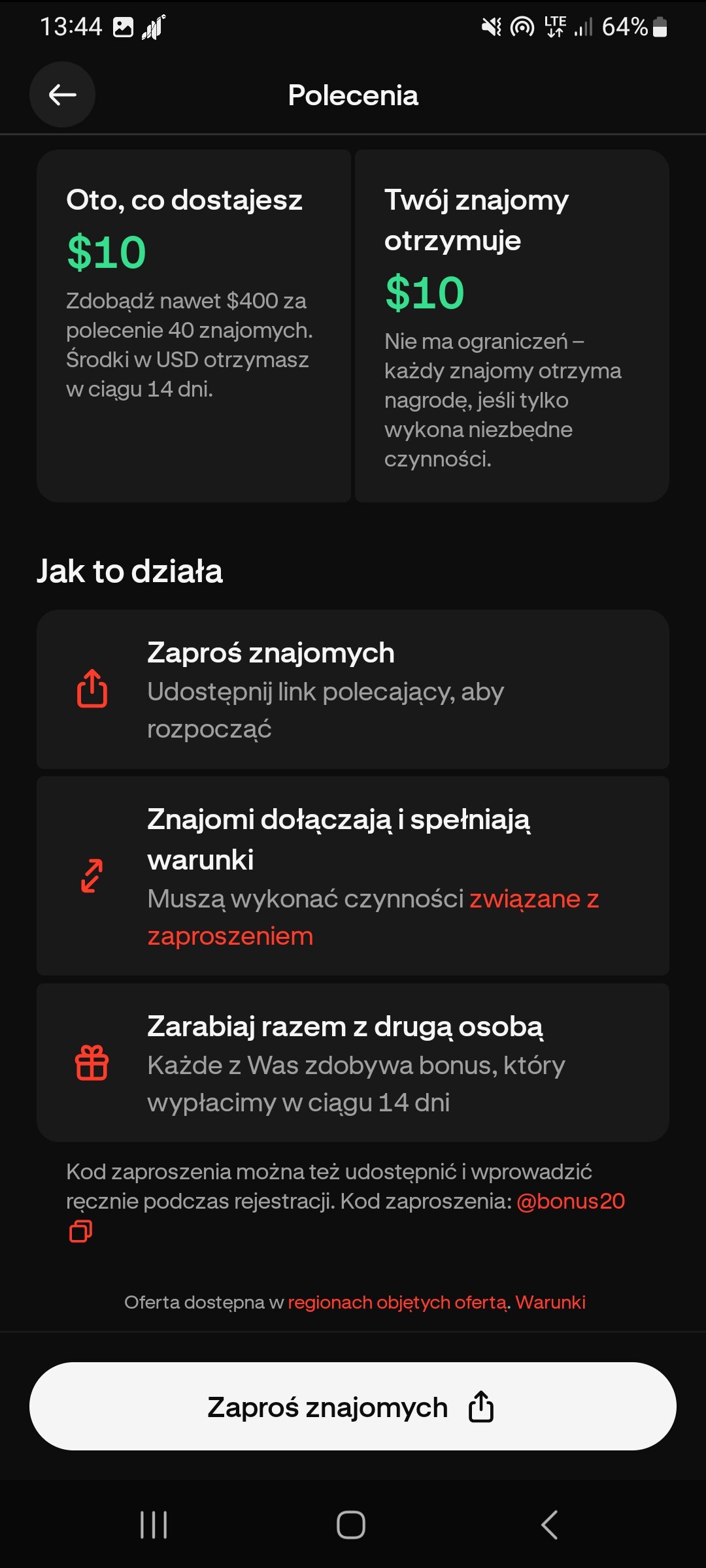Tap the Zaproś znajomych button
The image size is (706, 1568).
(x=352, y=1407)
